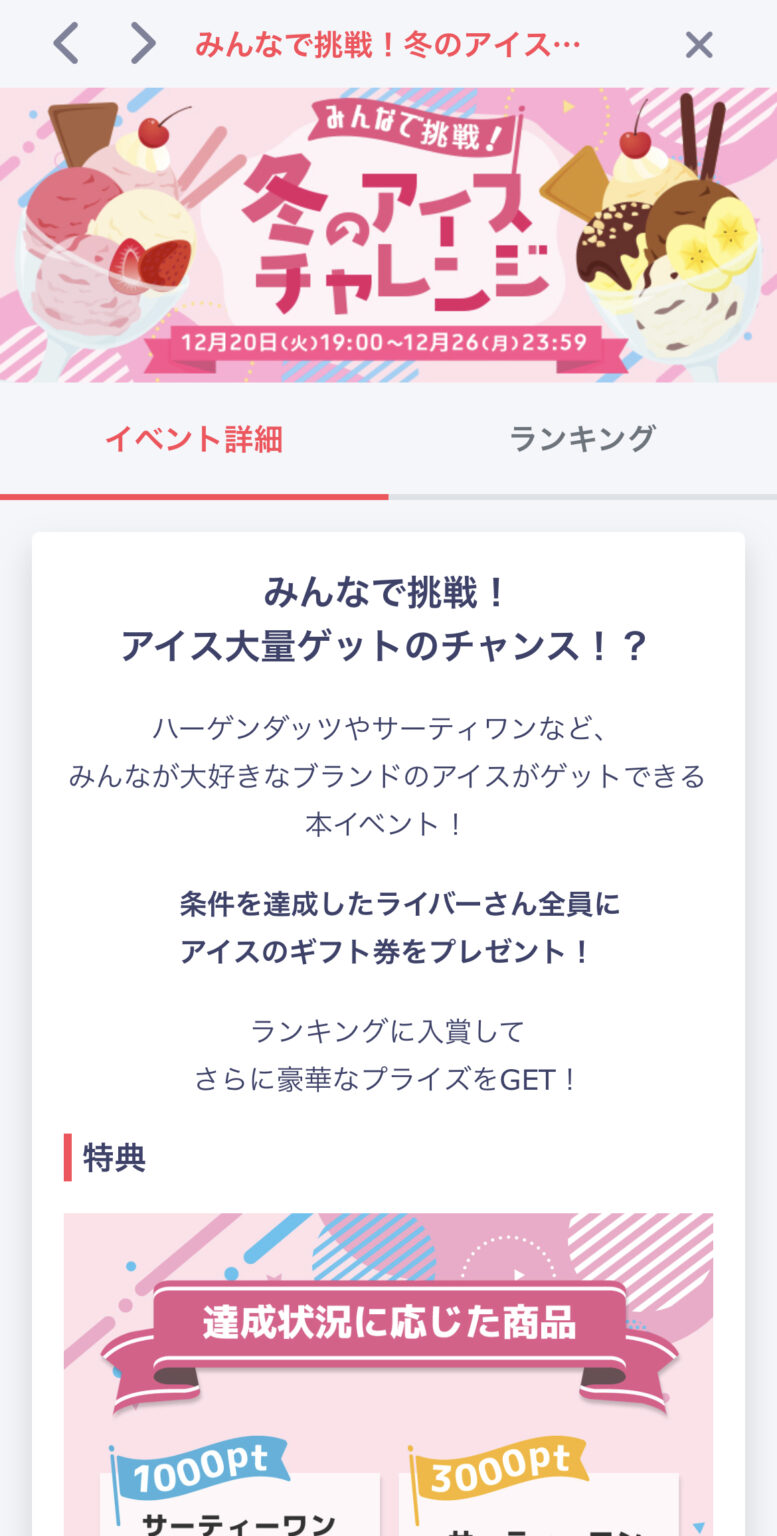The height and width of the screenshot is (1536, 777).
Task: Tap the みんなで挑戦！ headline in the card
Action: pyautogui.click(x=388, y=590)
